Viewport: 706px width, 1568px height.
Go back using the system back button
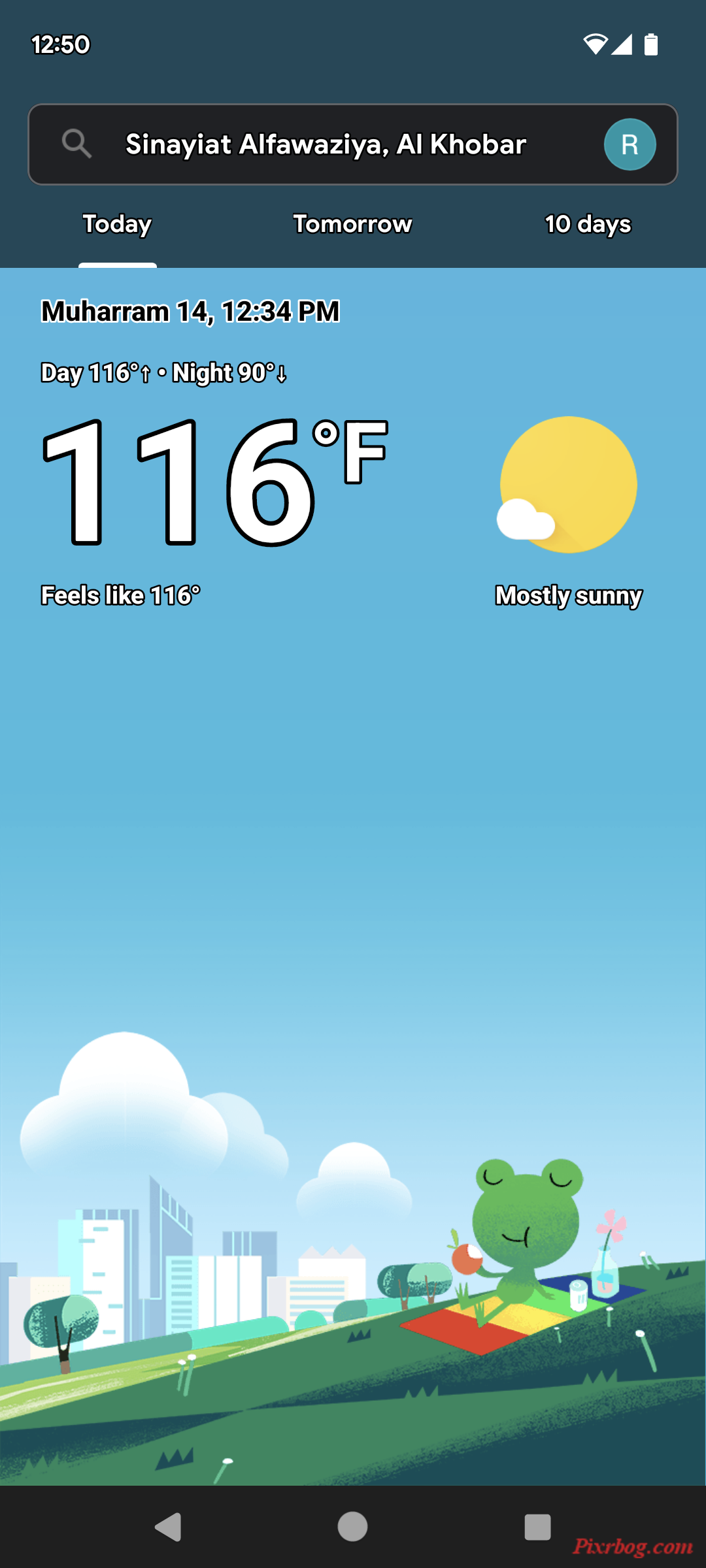point(169,1527)
